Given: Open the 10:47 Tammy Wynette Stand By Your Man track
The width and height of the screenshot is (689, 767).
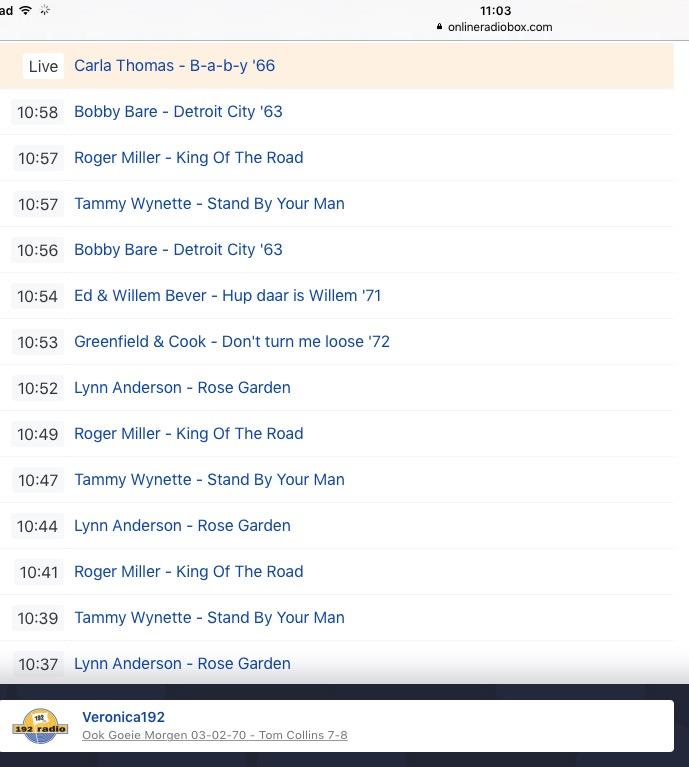Looking at the screenshot, I should pos(209,480).
